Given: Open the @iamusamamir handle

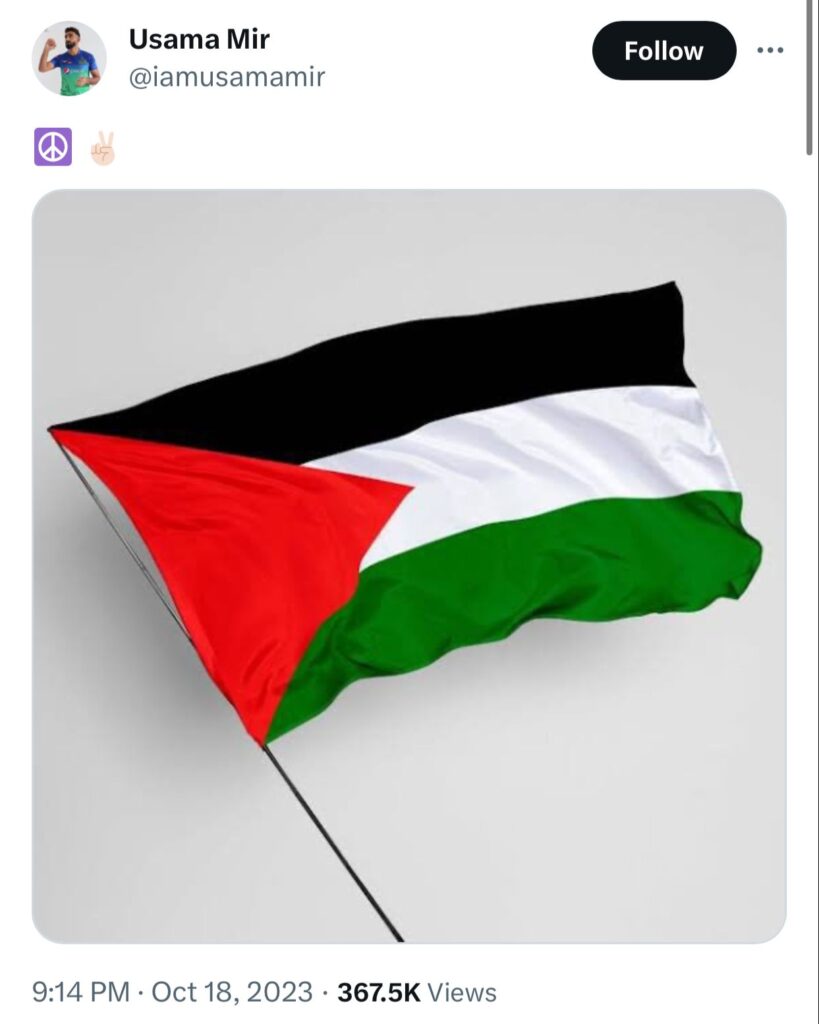Looking at the screenshot, I should click(x=227, y=77).
